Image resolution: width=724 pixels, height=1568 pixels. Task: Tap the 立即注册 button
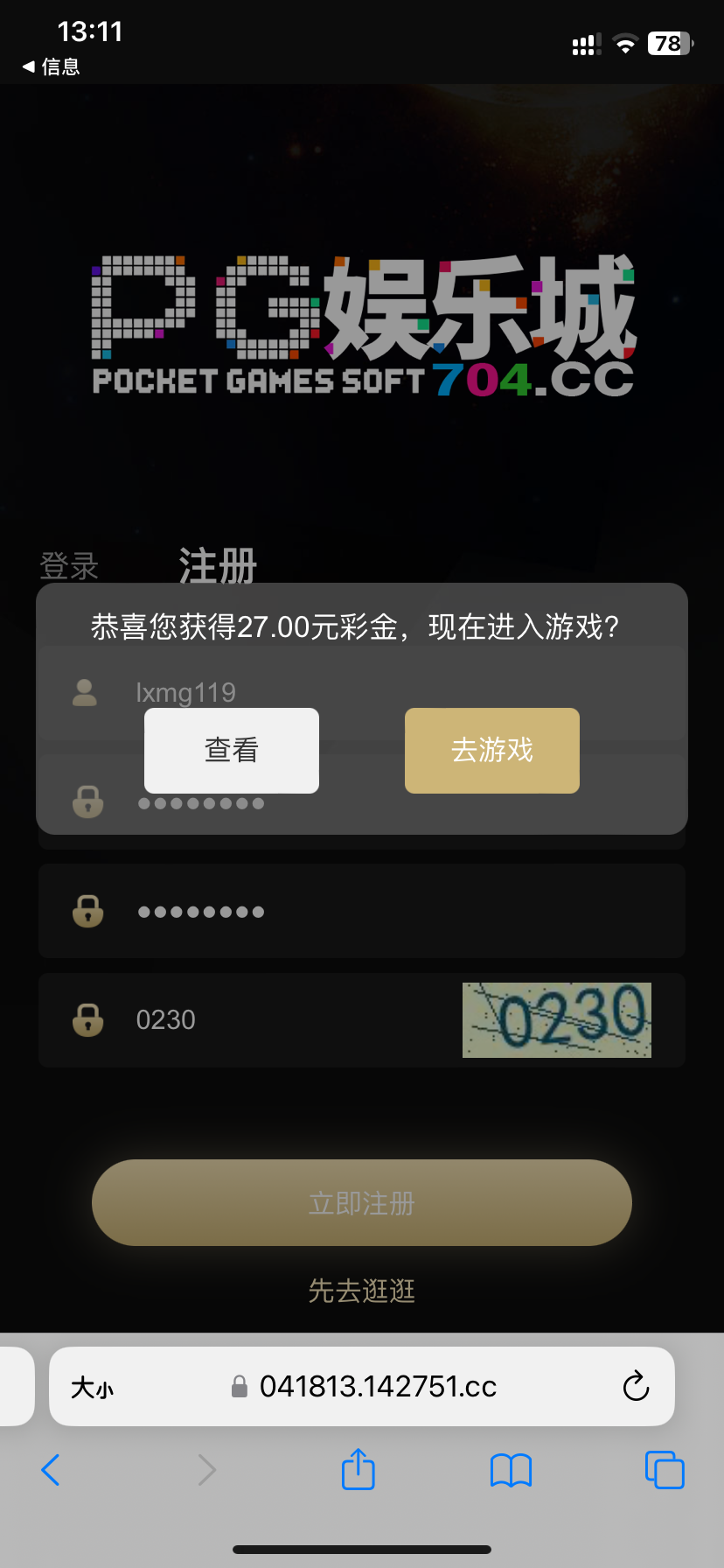coord(361,1202)
